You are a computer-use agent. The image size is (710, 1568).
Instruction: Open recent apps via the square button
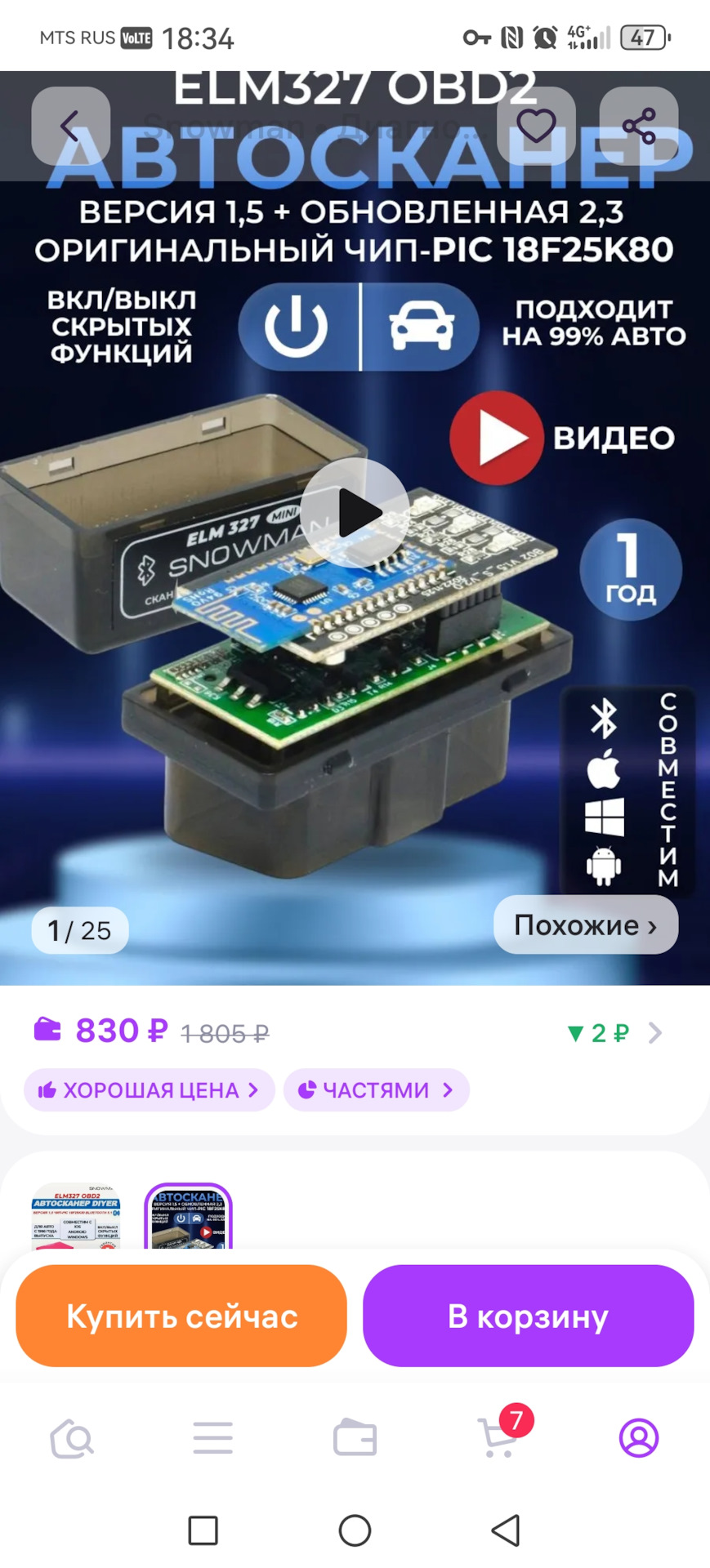tap(203, 1530)
